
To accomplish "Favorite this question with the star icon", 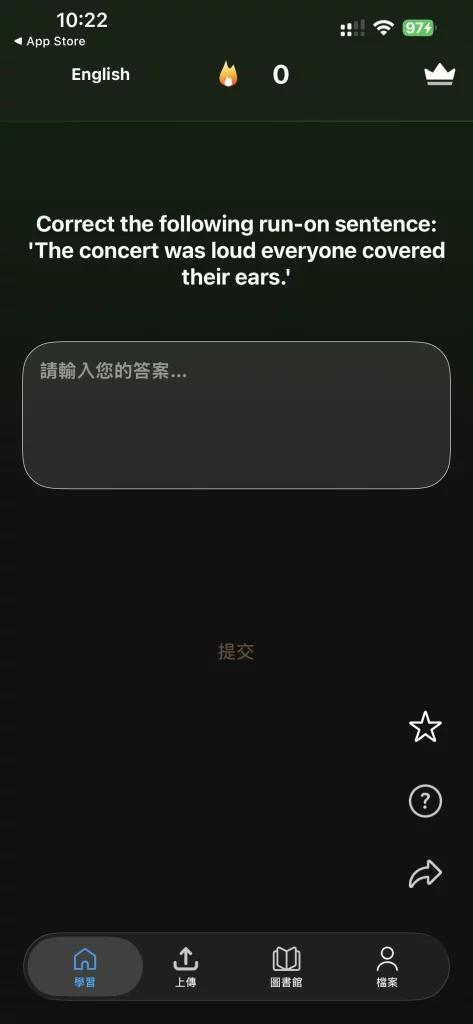I will [425, 727].
